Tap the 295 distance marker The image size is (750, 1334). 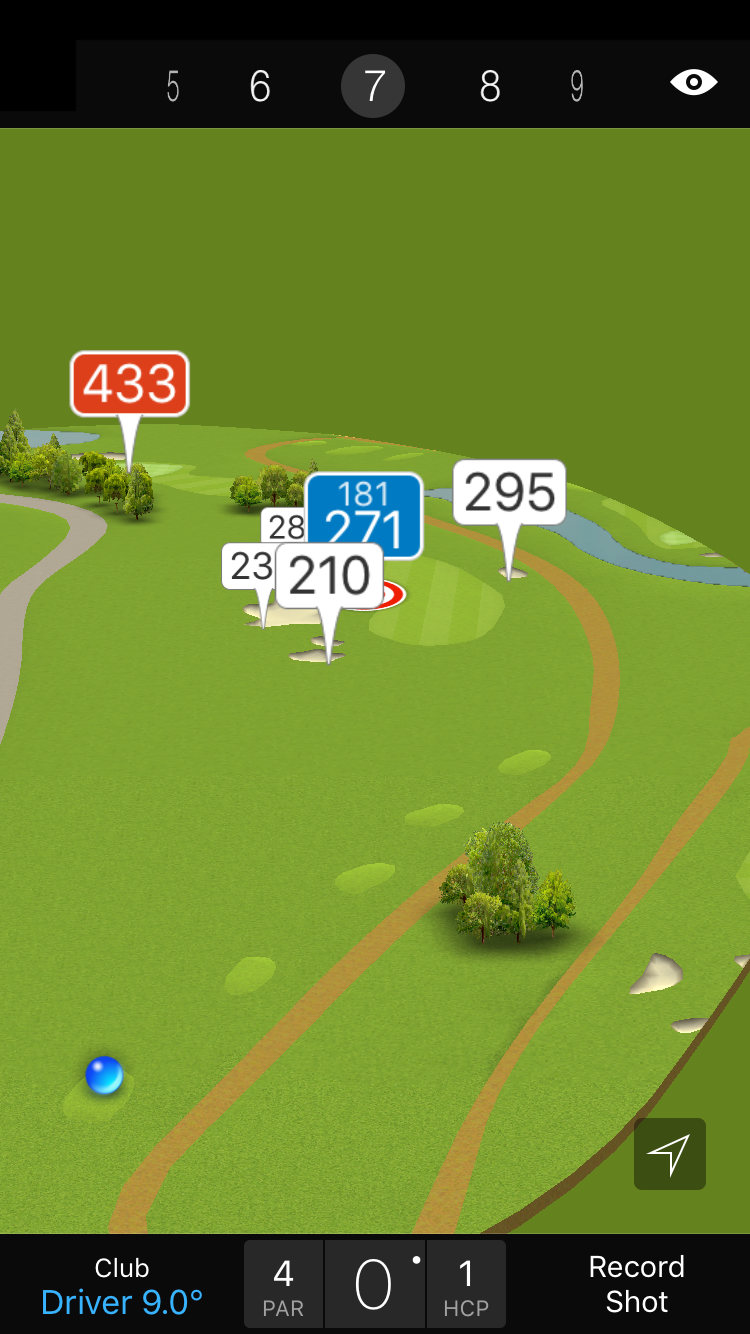509,492
